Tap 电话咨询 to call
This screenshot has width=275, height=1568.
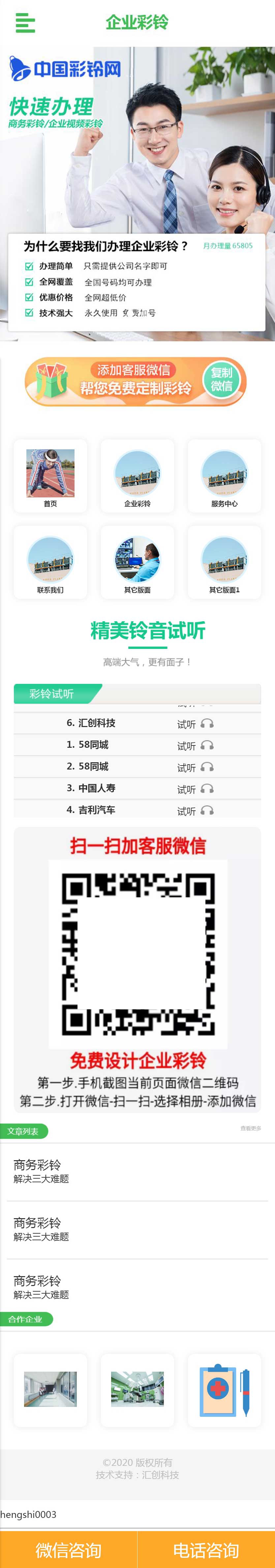click(206, 1550)
